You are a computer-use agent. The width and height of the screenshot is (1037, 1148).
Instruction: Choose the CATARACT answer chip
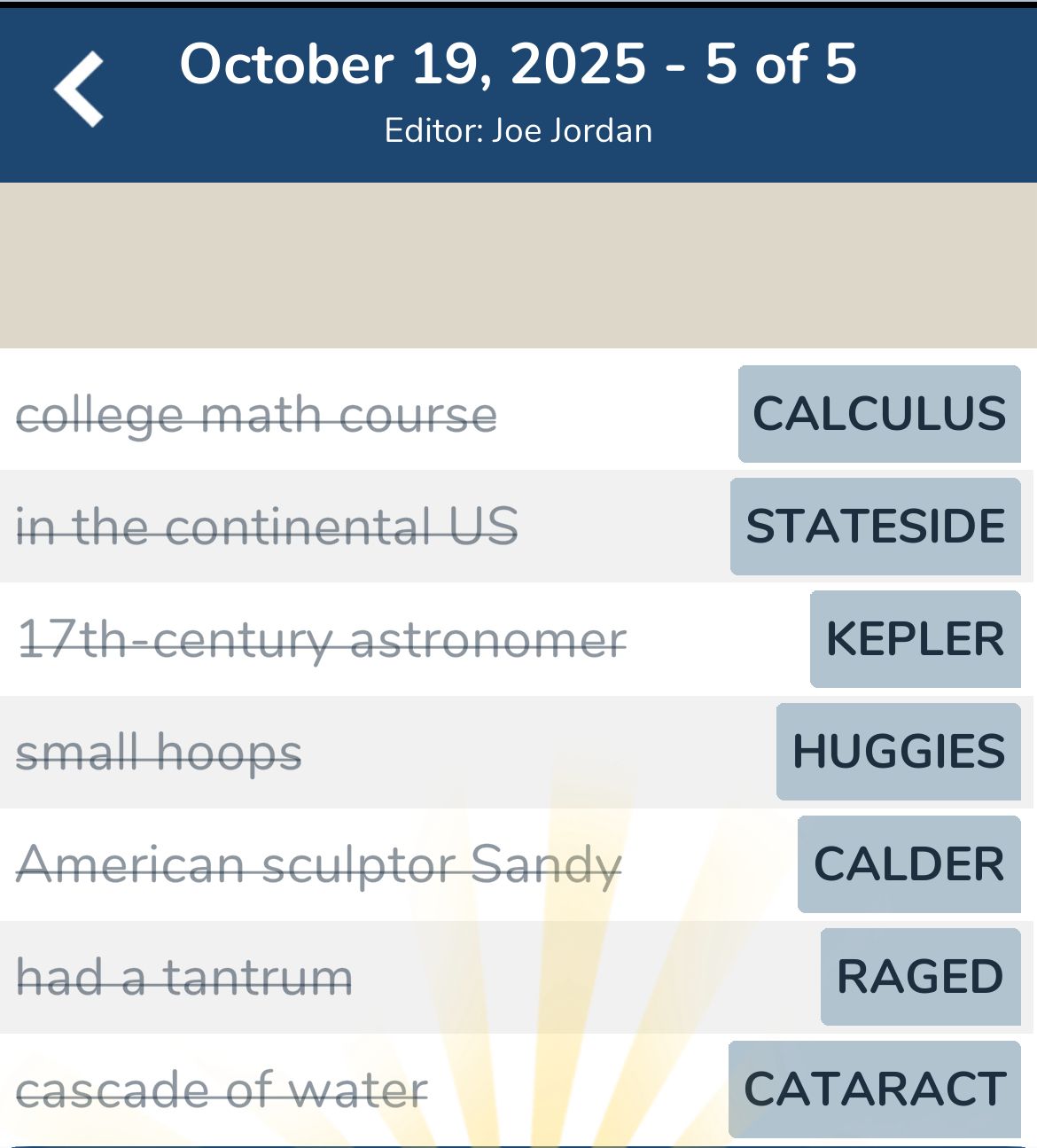point(875,1089)
